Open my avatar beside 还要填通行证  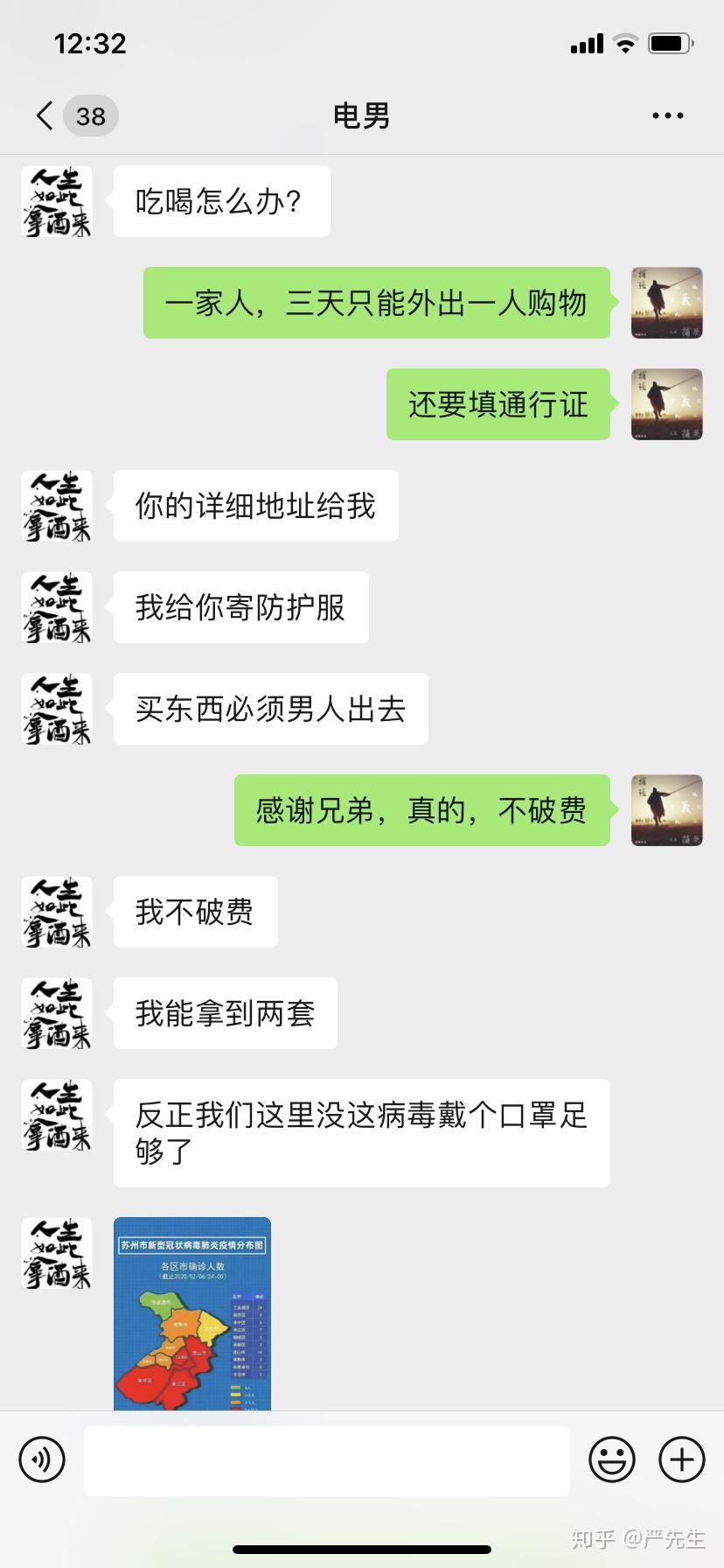667,404
